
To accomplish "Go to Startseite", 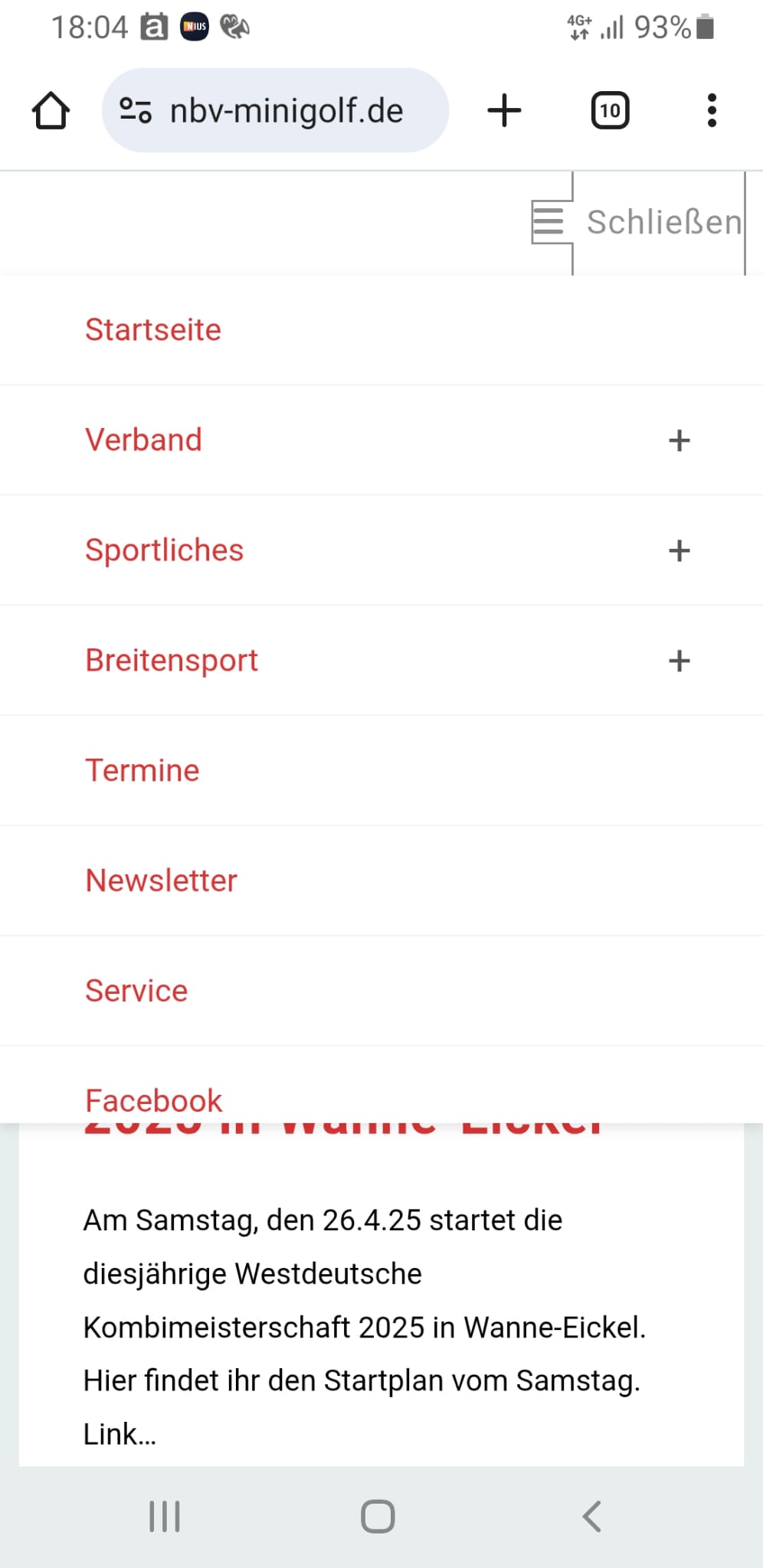I will click(x=153, y=330).
